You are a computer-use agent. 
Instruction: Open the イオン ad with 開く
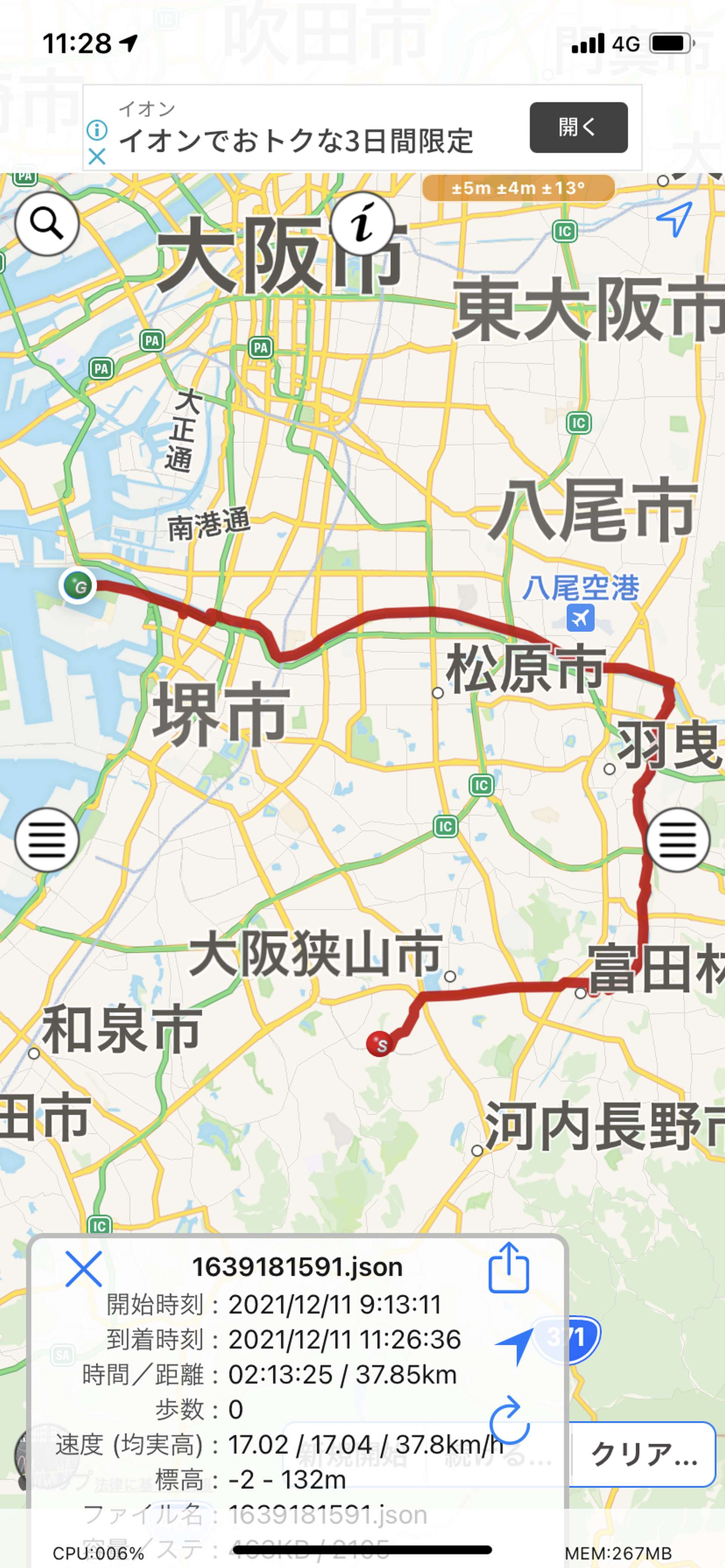click(x=578, y=127)
